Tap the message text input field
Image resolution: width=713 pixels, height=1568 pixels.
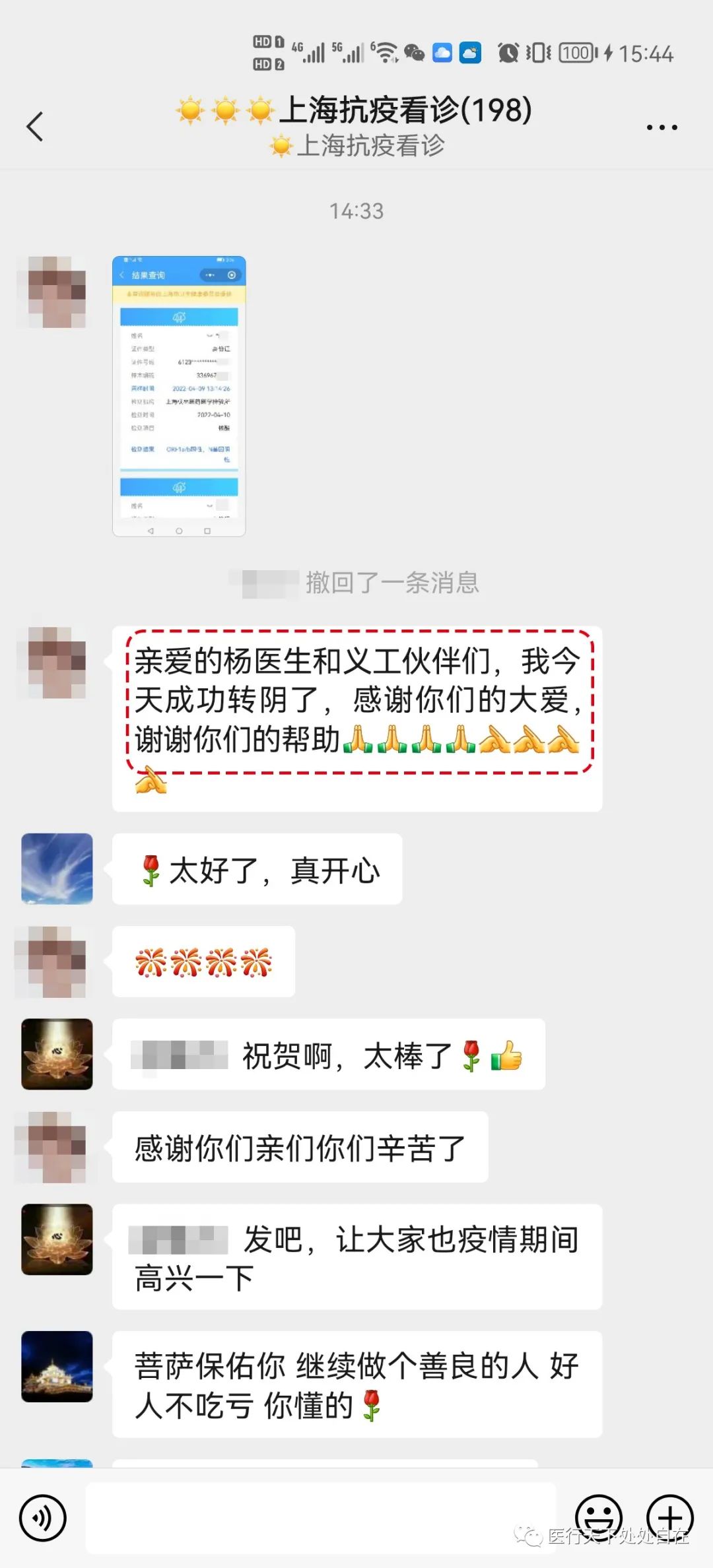321,1518
